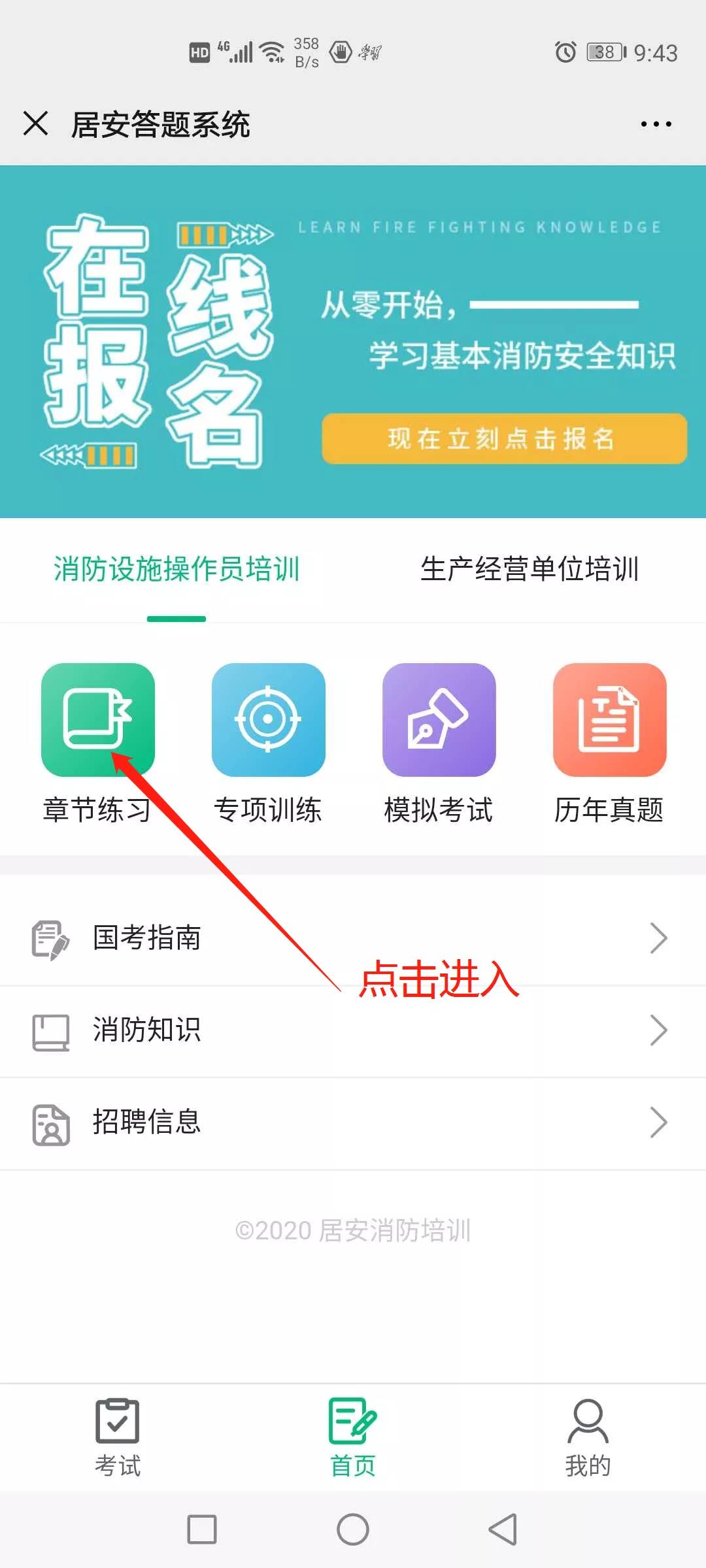Select the 消防设施操作员培训 tab
This screenshot has width=706, height=1568.
point(176,569)
